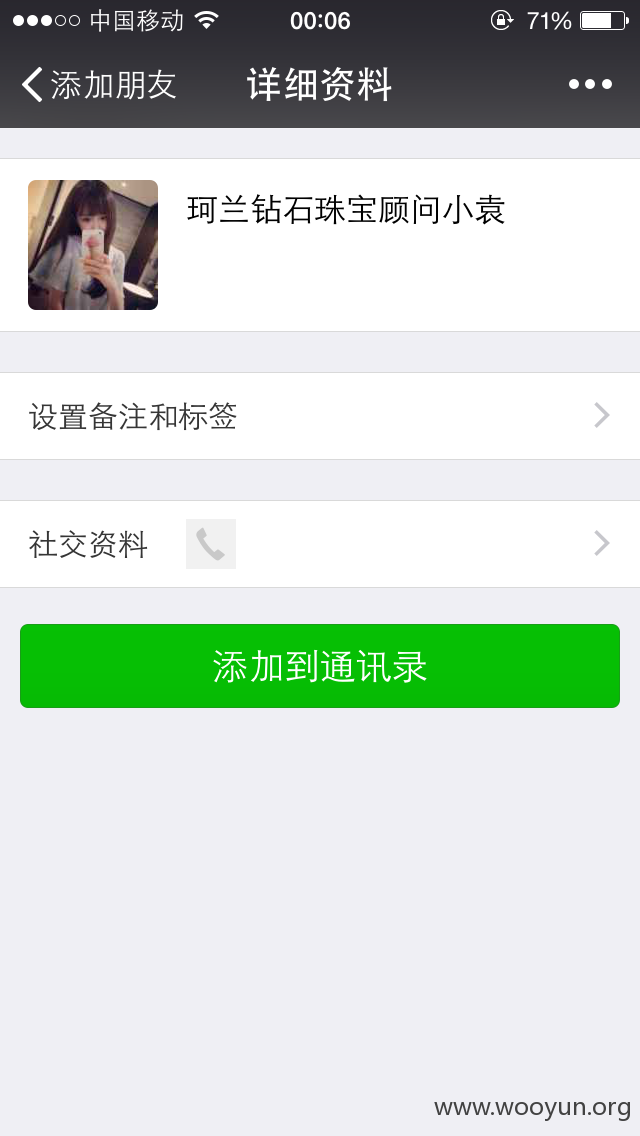The image size is (640, 1136).
Task: View the contact's profile photo
Action: [93, 245]
